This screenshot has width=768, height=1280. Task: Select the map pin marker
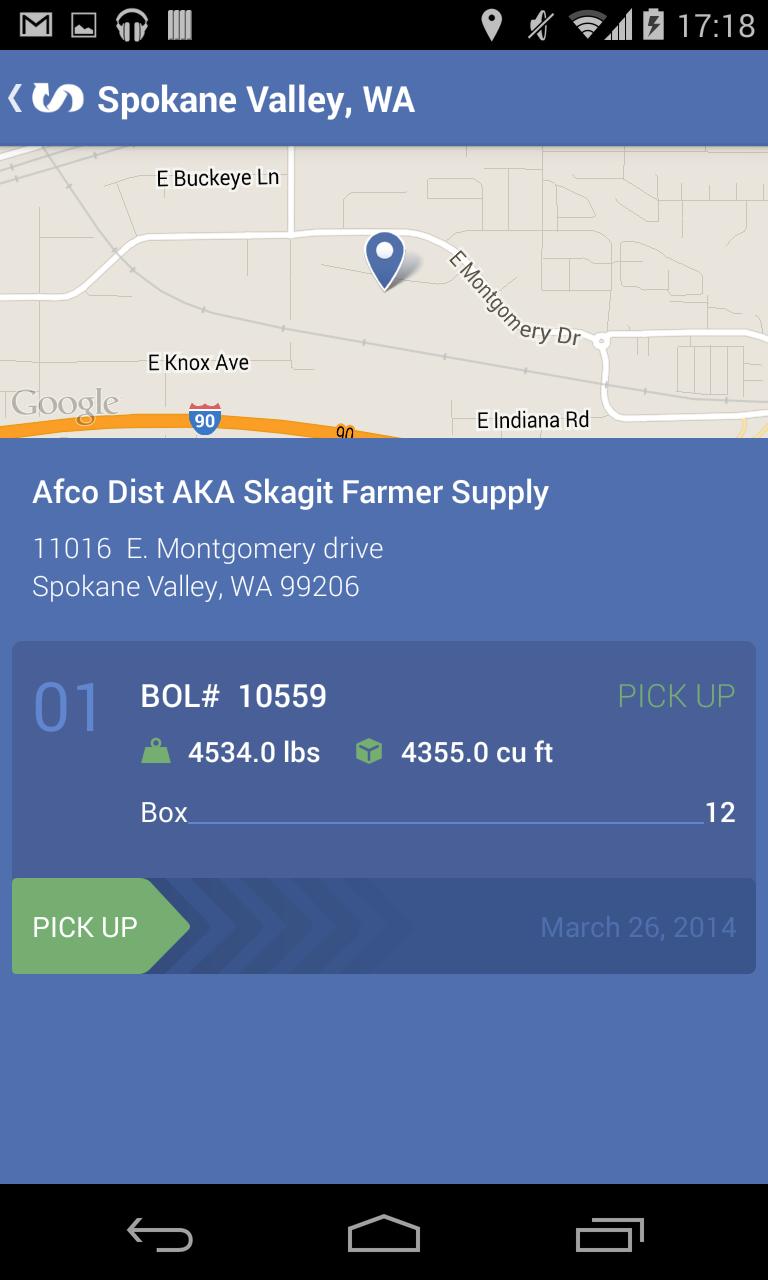point(386,260)
